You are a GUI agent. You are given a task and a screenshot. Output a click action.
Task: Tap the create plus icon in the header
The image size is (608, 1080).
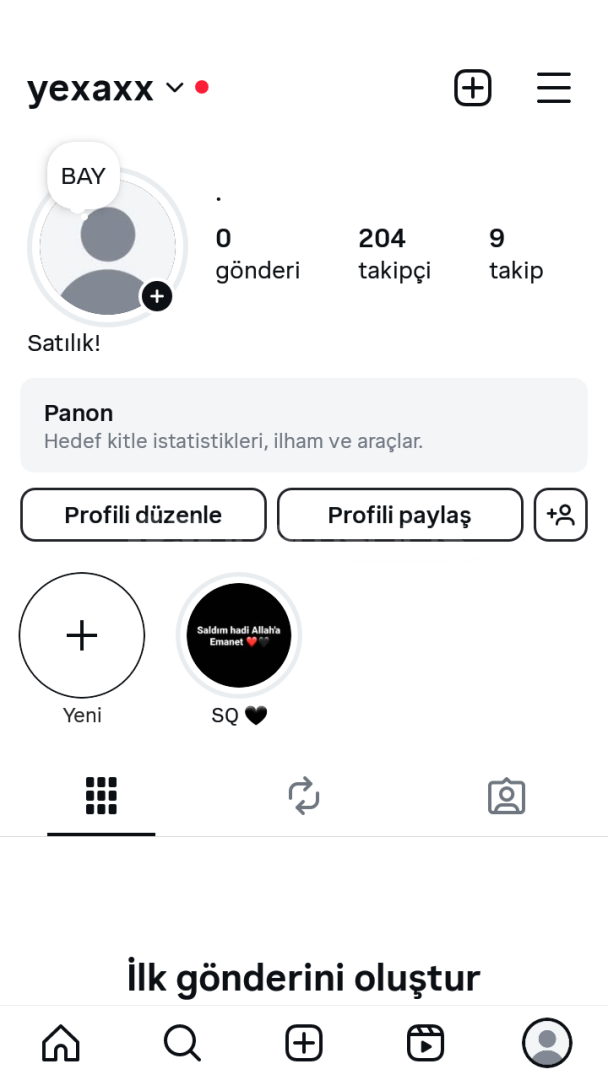pos(473,88)
